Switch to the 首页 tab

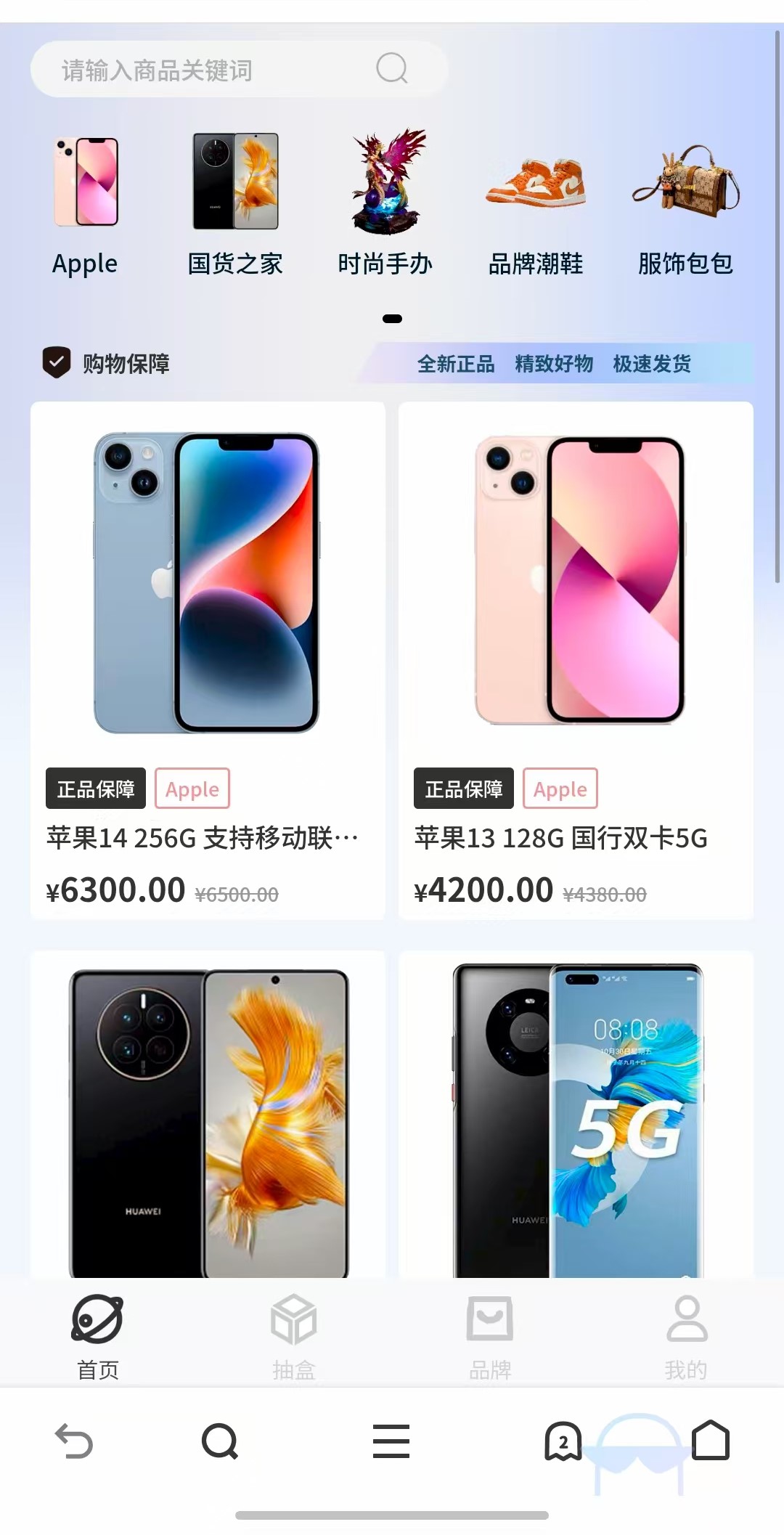point(98,1337)
